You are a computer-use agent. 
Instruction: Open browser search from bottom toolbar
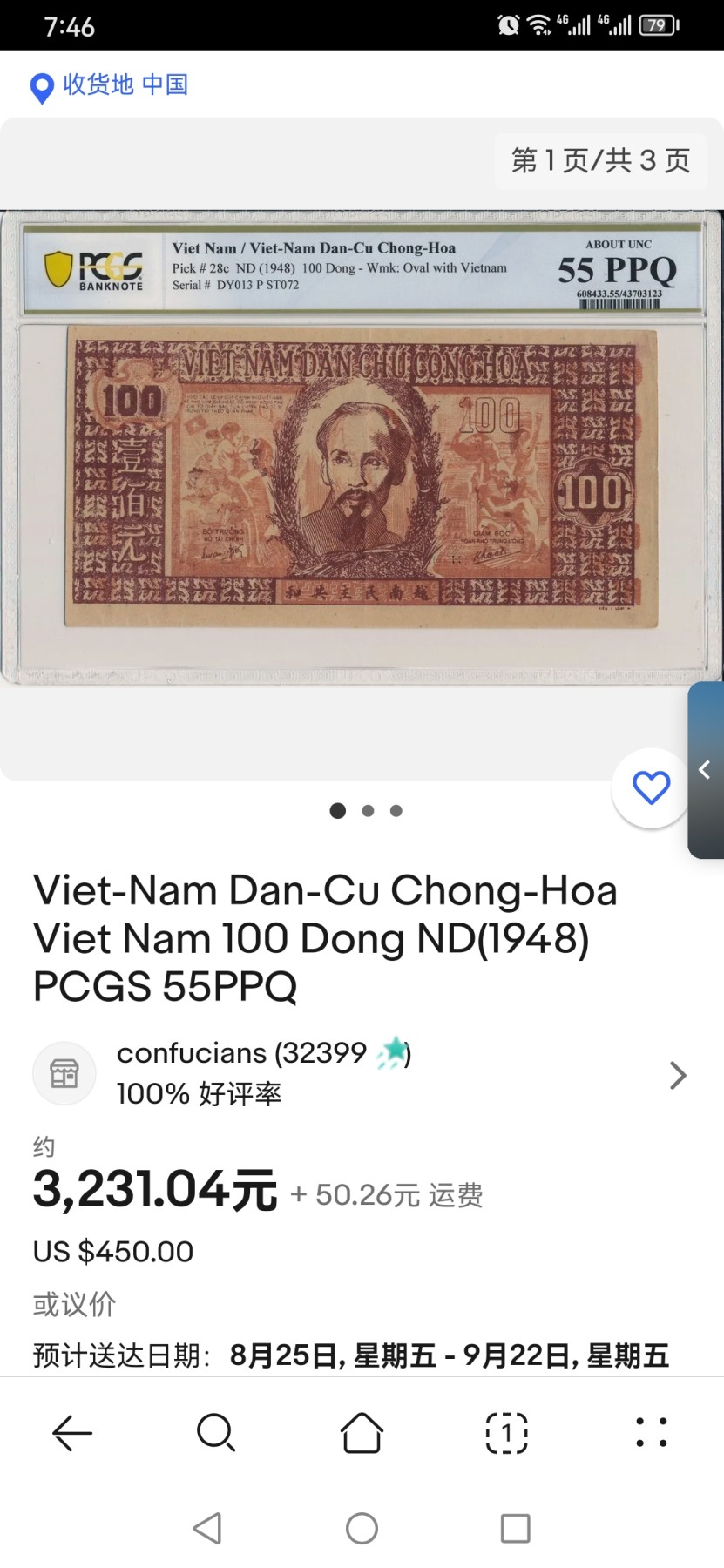click(216, 1432)
